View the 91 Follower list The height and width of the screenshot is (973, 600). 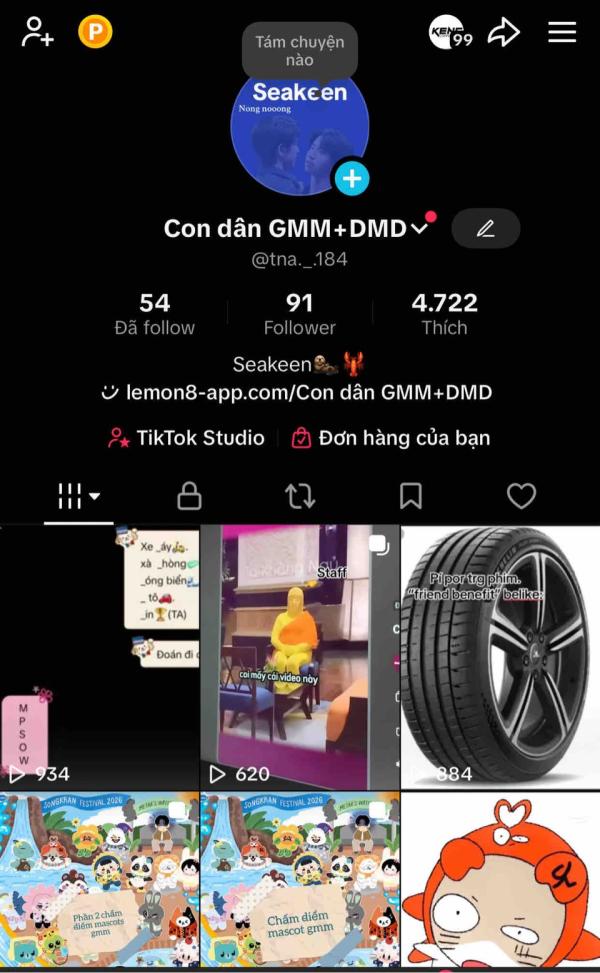tap(300, 314)
